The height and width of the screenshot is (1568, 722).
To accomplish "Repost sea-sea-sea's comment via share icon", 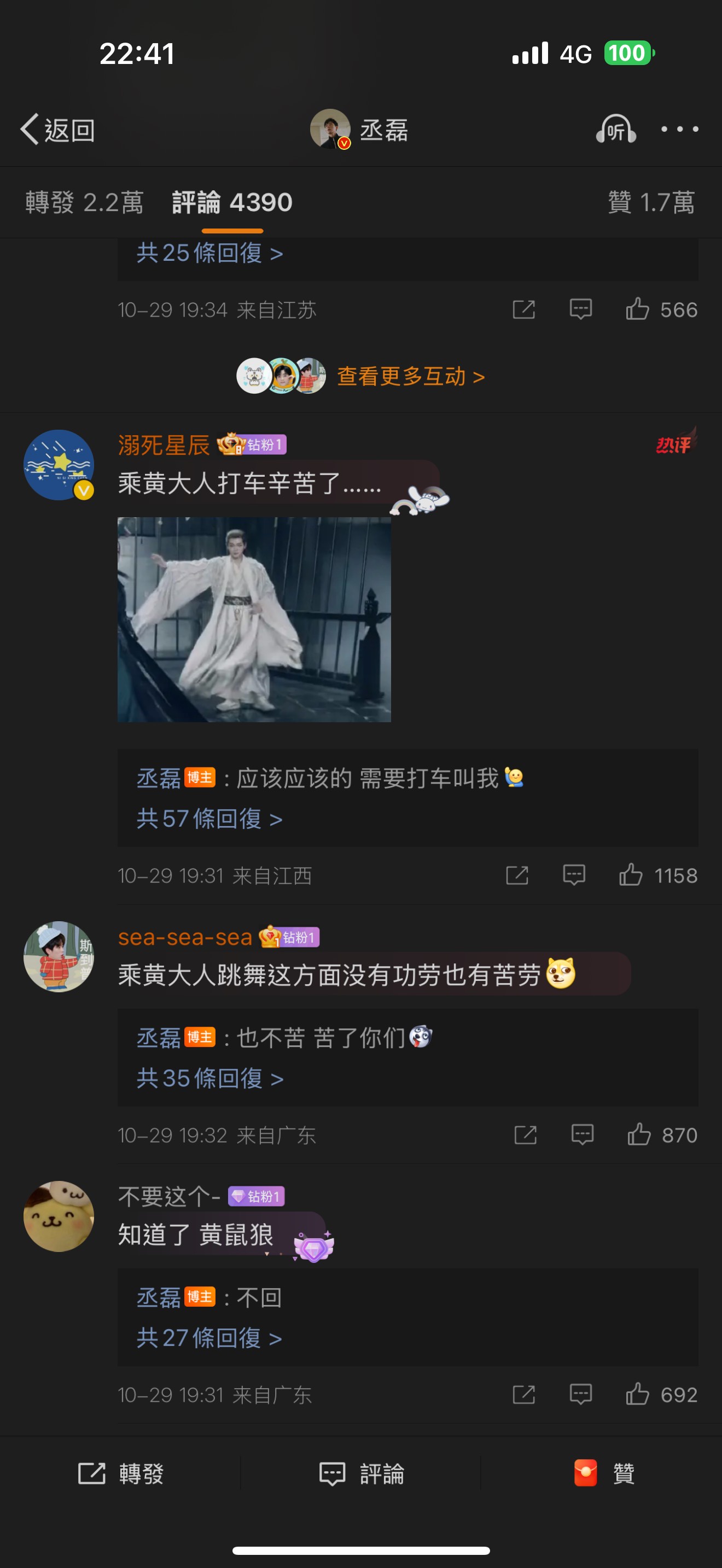I will coord(525,1134).
